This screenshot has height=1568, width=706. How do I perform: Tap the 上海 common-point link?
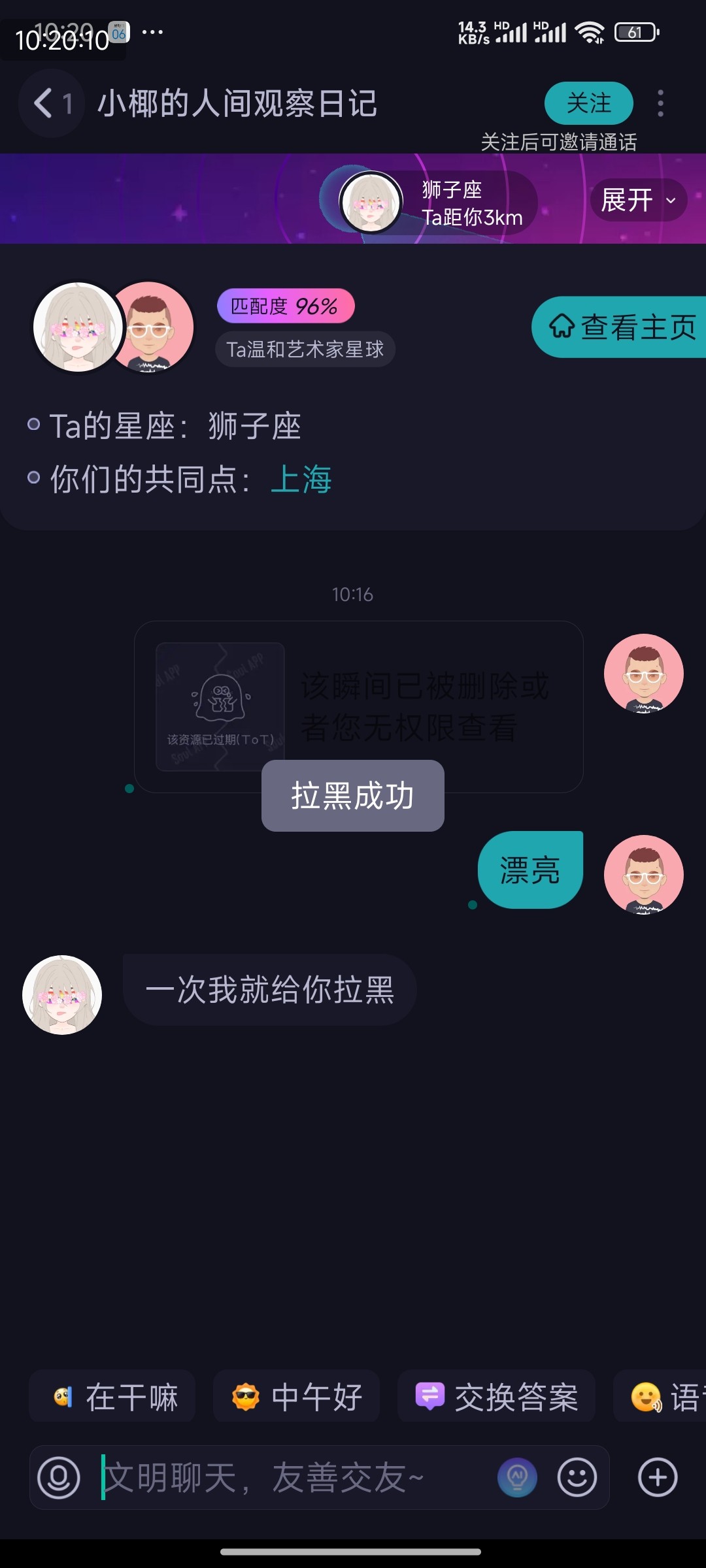click(x=301, y=479)
